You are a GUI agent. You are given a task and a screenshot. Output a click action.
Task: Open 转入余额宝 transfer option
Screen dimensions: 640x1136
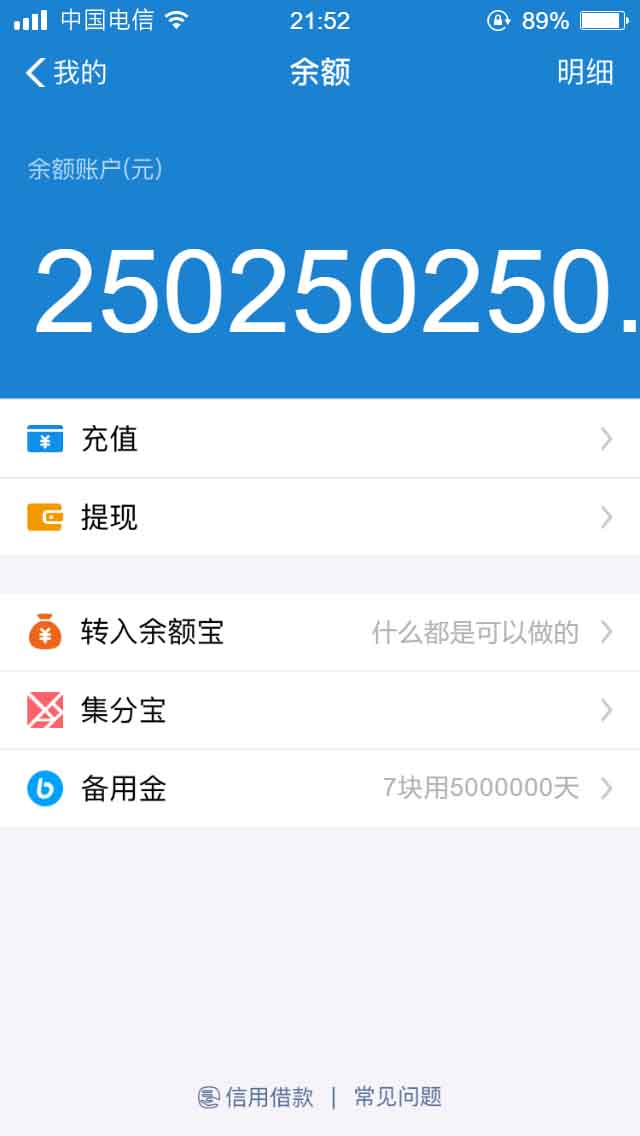click(x=320, y=632)
